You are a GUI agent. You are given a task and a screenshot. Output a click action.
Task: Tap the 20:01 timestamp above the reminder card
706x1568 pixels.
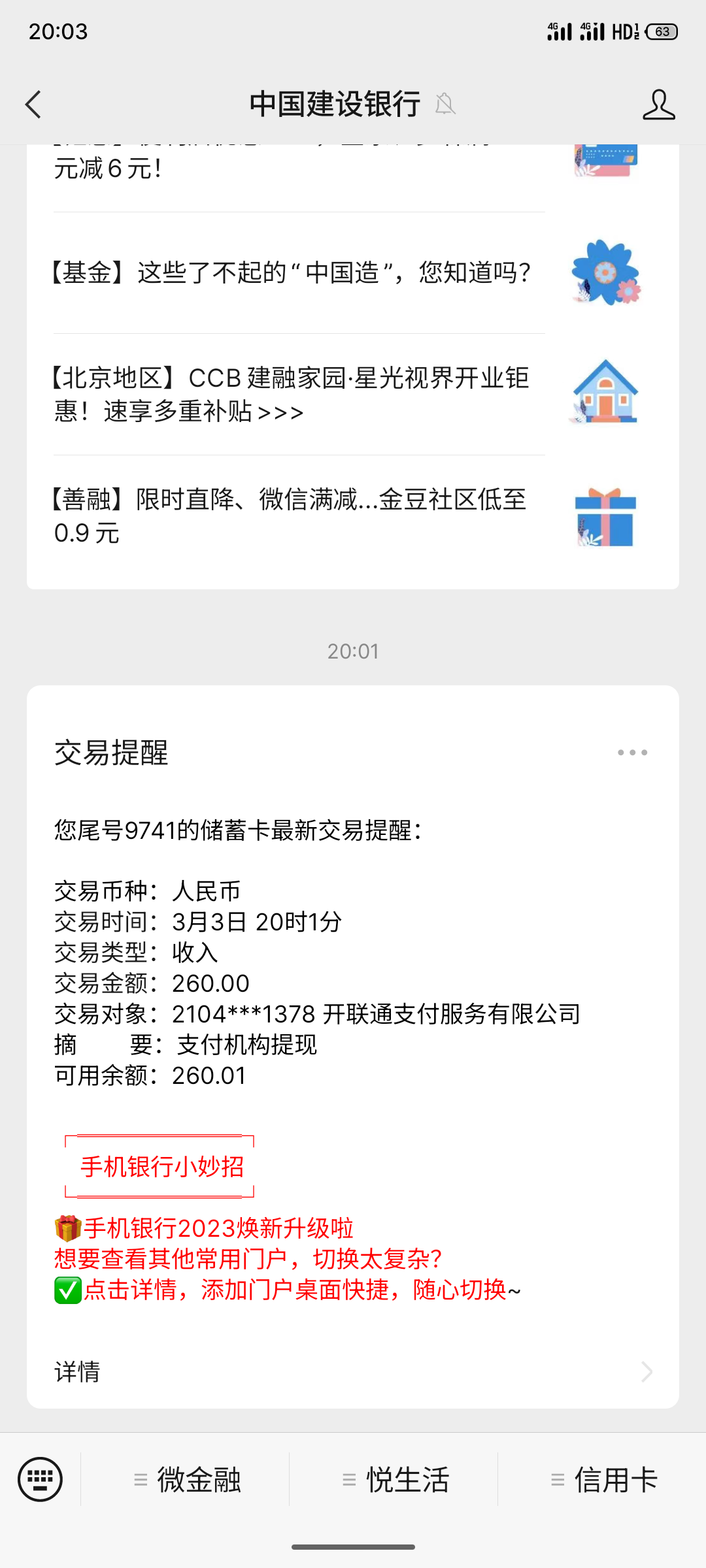(x=353, y=651)
